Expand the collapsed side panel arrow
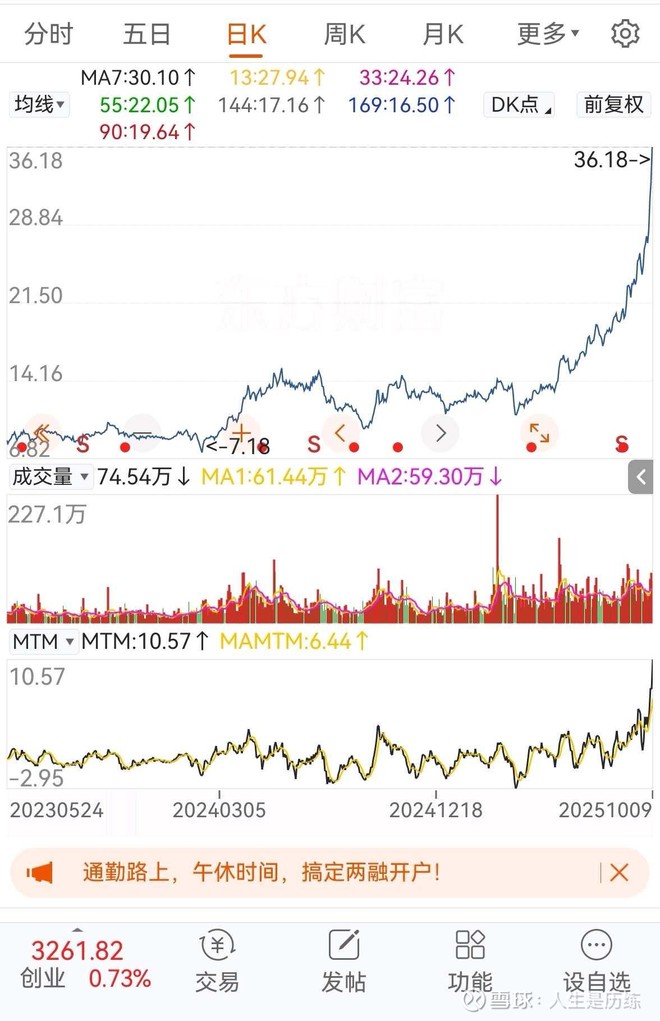The width and height of the screenshot is (660, 1021). click(x=640, y=477)
